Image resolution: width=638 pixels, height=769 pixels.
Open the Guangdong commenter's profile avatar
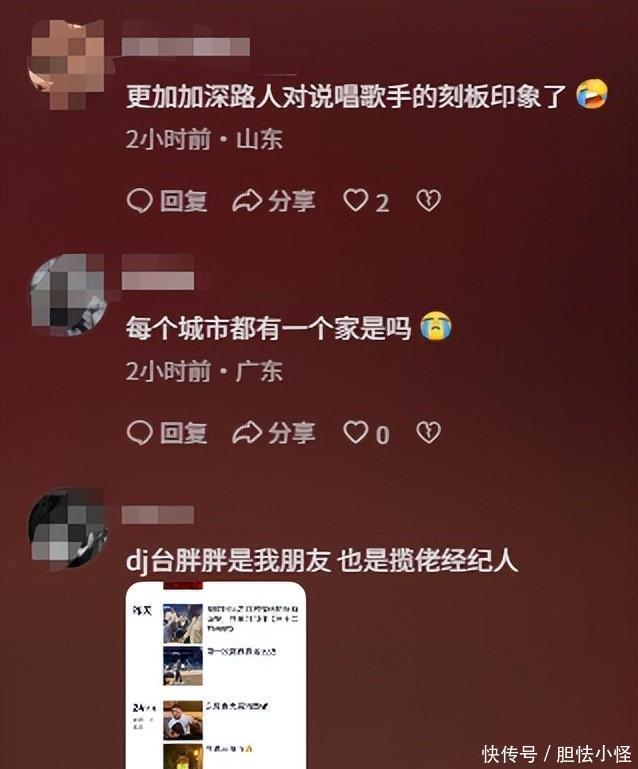click(x=68, y=295)
